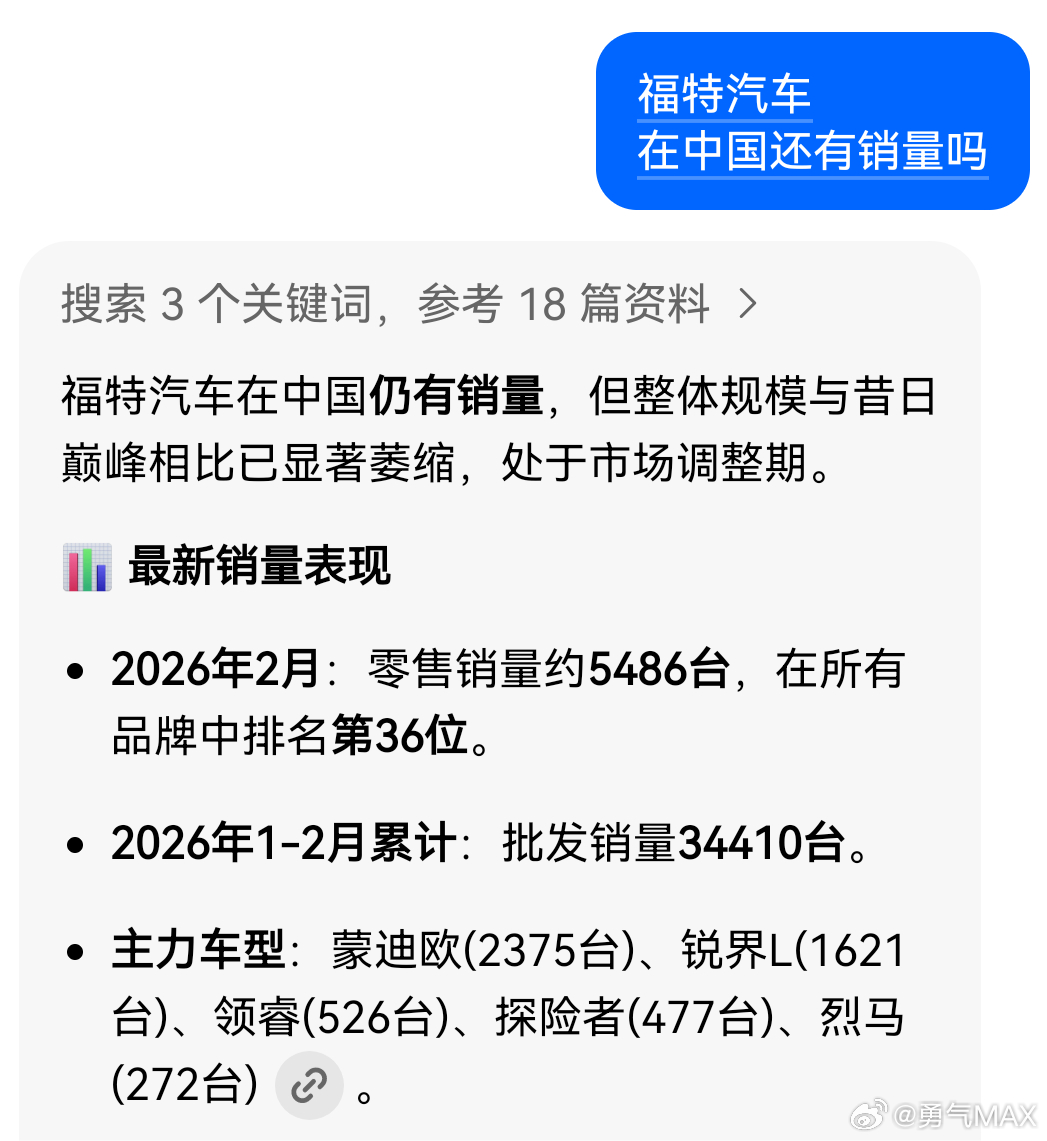This screenshot has height=1141, width=1047.
Task: Click the link icon in the gray circle
Action: [308, 1084]
